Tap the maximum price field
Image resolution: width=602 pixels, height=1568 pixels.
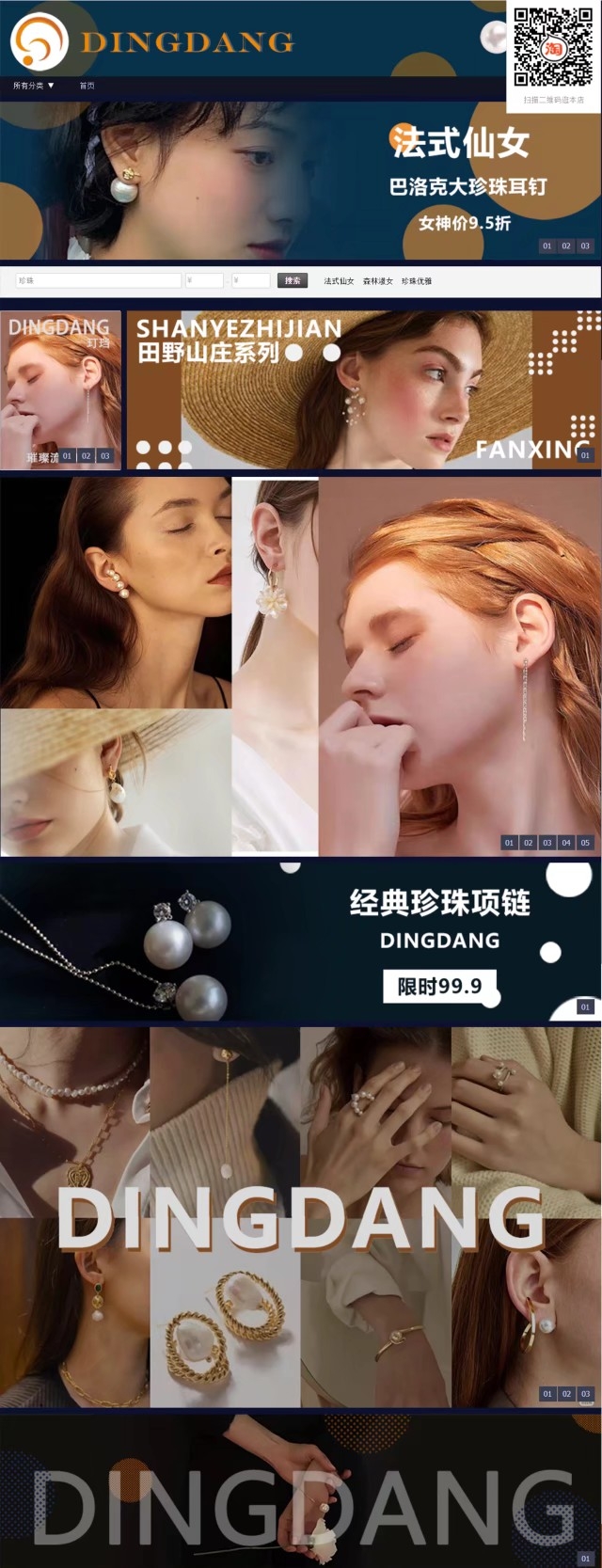coord(251,280)
